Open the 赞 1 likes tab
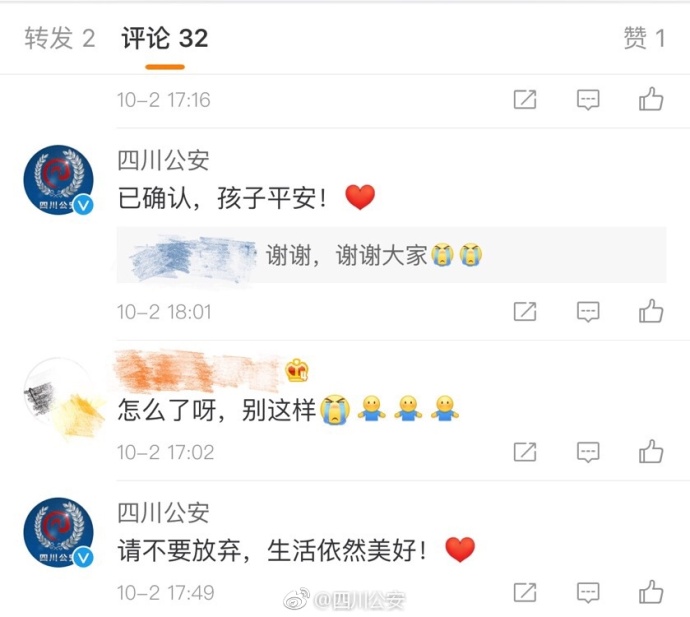Viewport: 690px width, 617px height. coord(645,39)
